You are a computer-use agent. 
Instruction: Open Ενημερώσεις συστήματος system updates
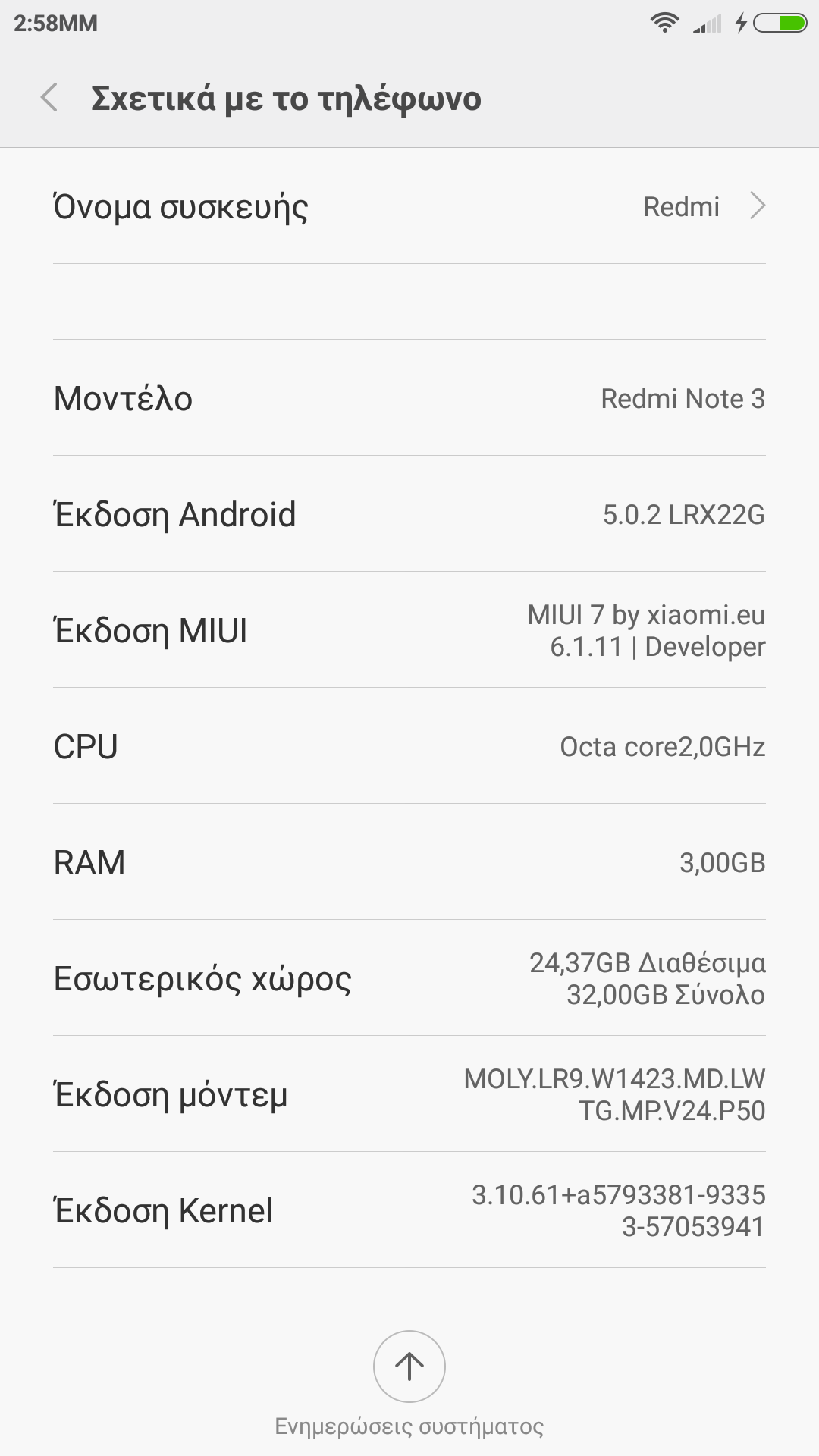409,1367
